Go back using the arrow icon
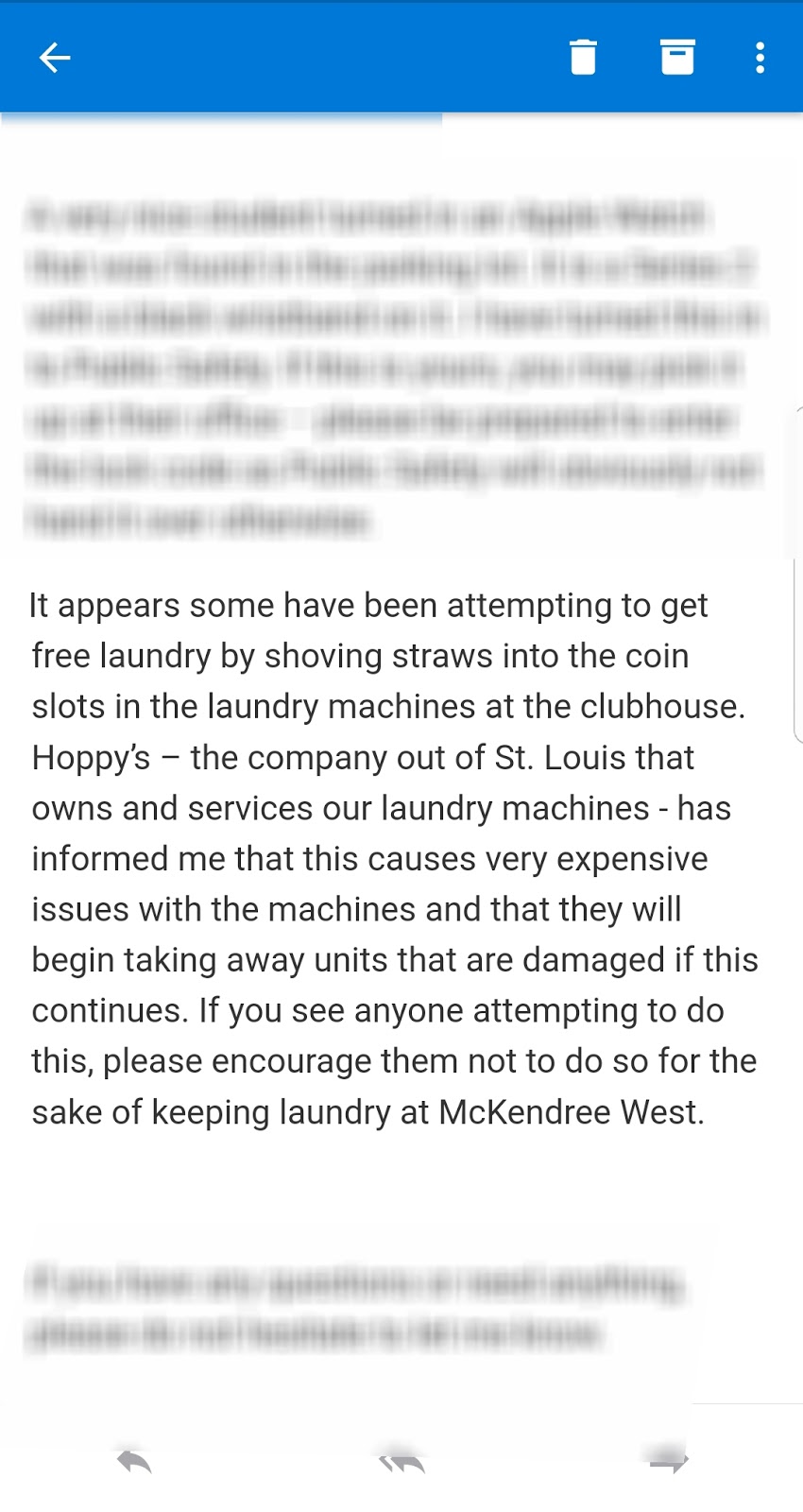 pyautogui.click(x=55, y=58)
